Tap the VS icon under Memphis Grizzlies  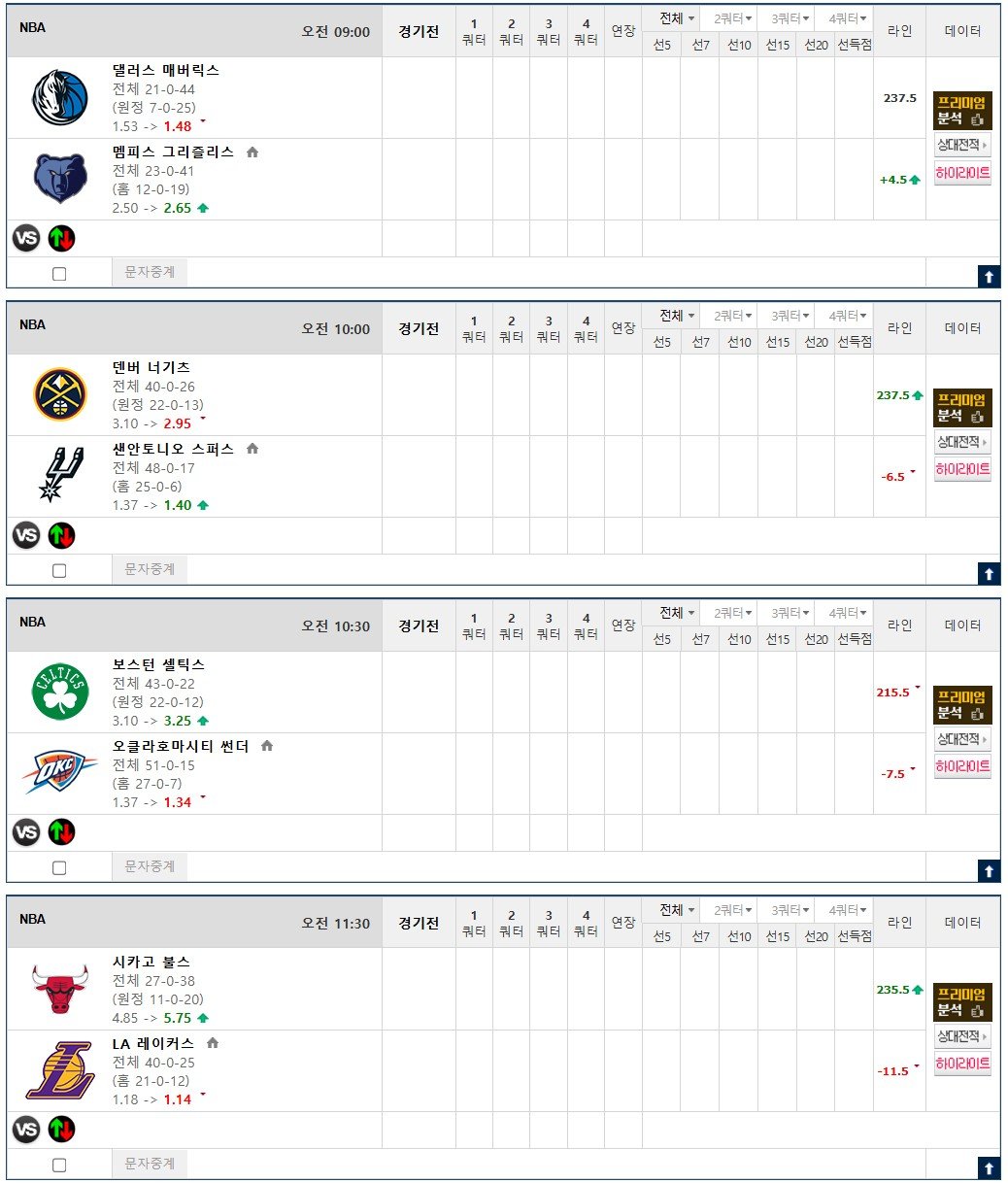[26, 238]
